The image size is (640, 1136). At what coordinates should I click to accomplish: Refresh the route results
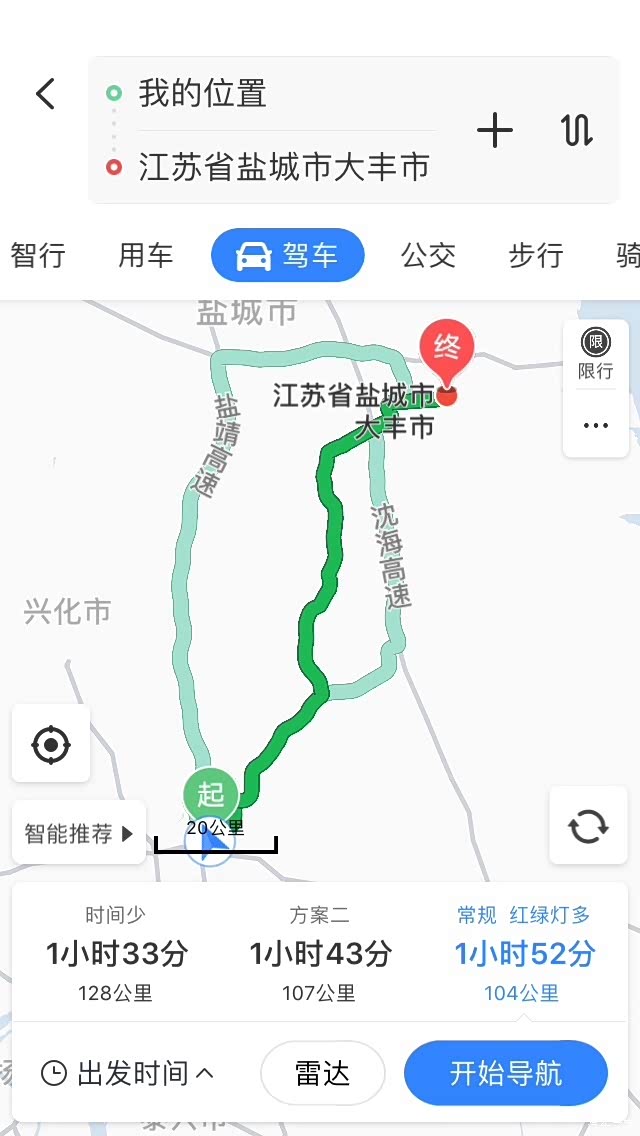(x=588, y=826)
